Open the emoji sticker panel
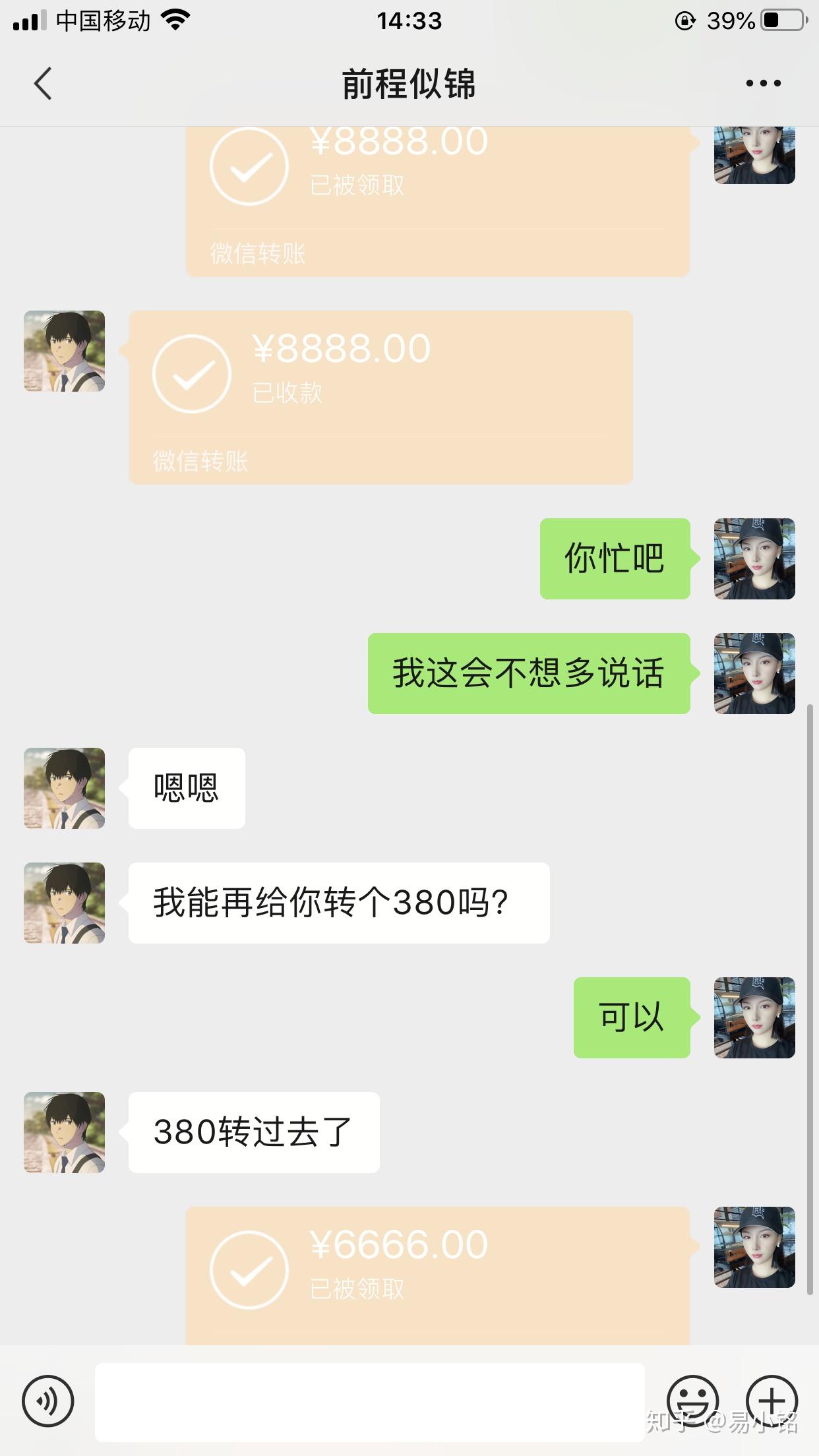The image size is (819, 1456). click(692, 1400)
